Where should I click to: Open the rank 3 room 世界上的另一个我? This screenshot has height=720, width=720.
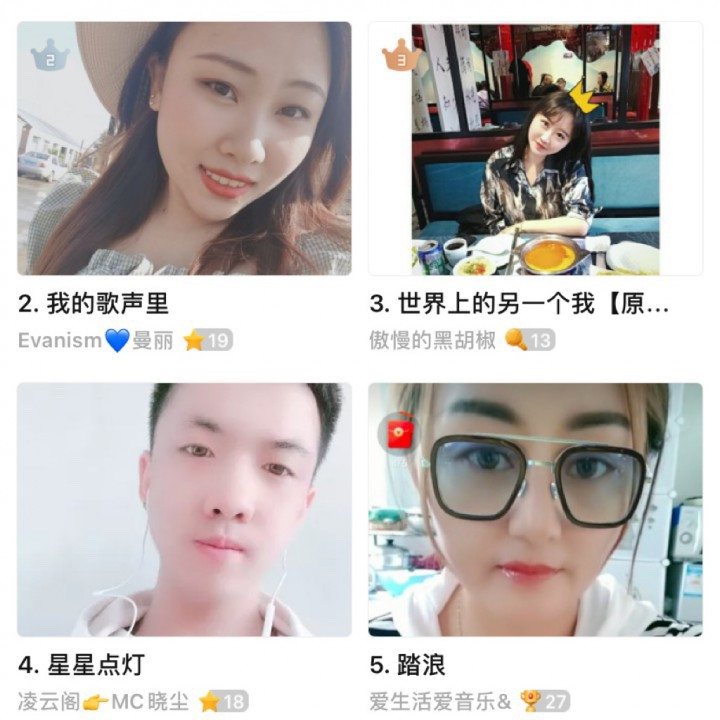[535, 149]
